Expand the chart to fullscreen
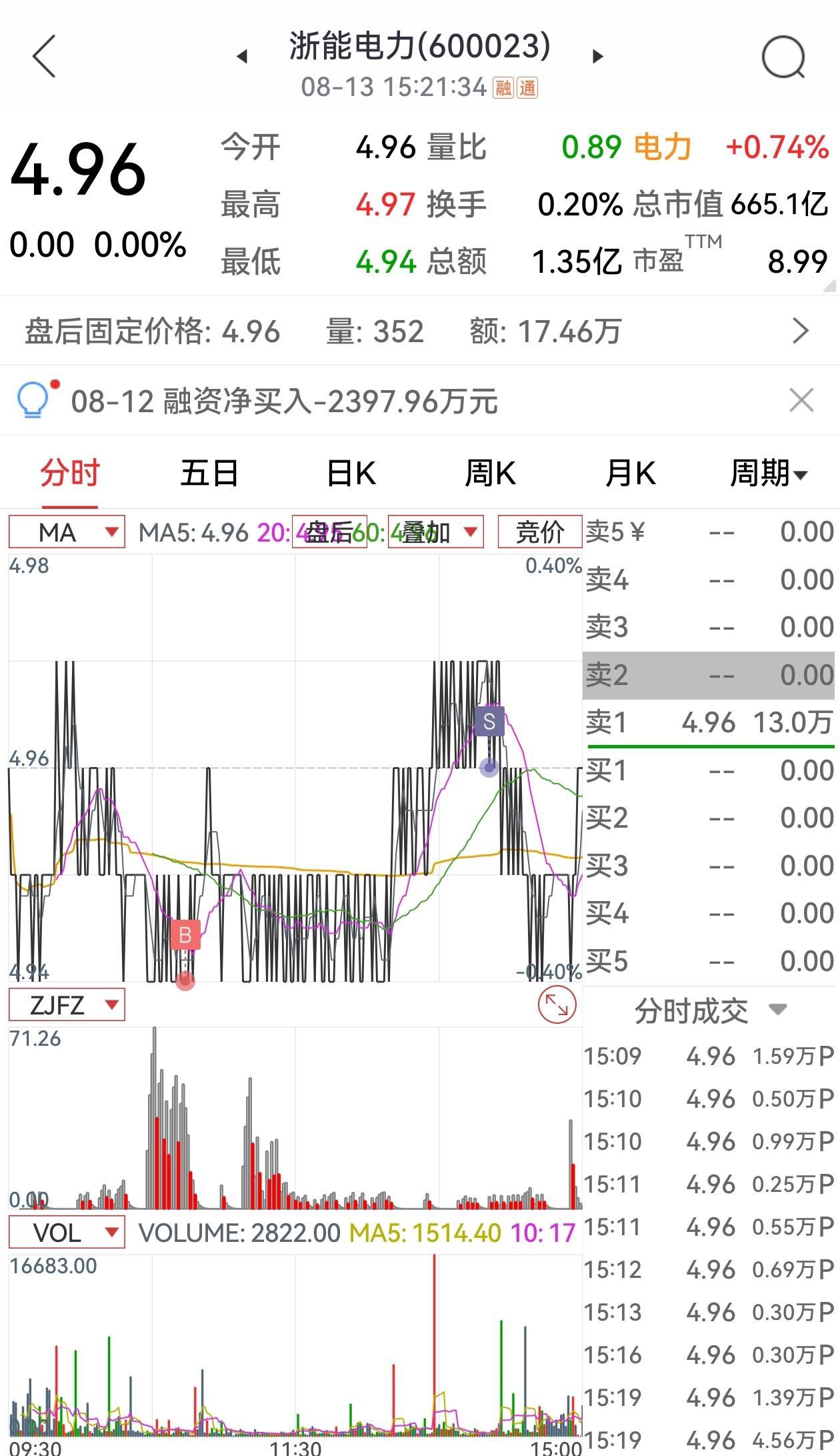 [557, 1005]
